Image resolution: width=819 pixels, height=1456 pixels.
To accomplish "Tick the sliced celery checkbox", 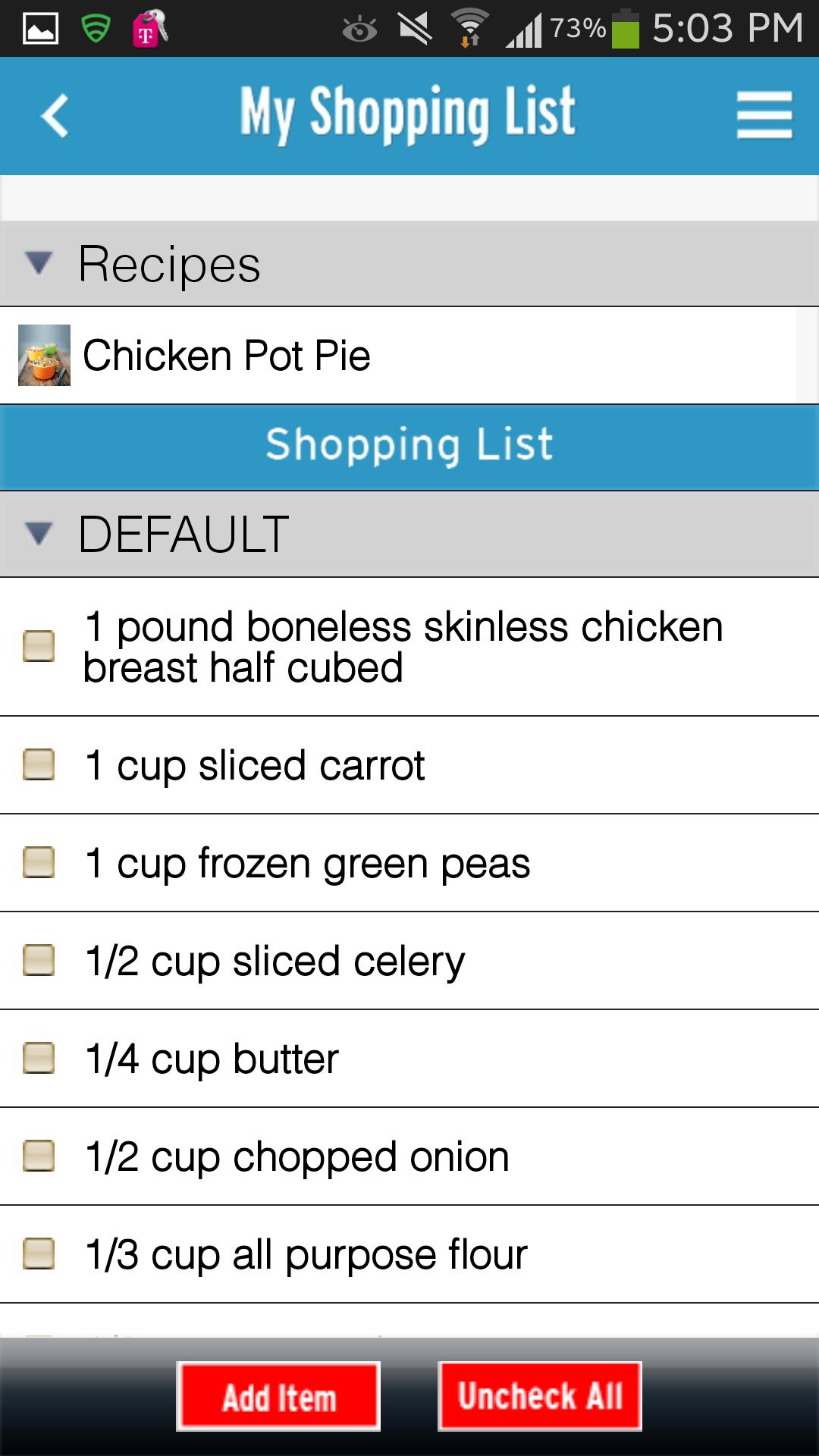I will pos(39,960).
